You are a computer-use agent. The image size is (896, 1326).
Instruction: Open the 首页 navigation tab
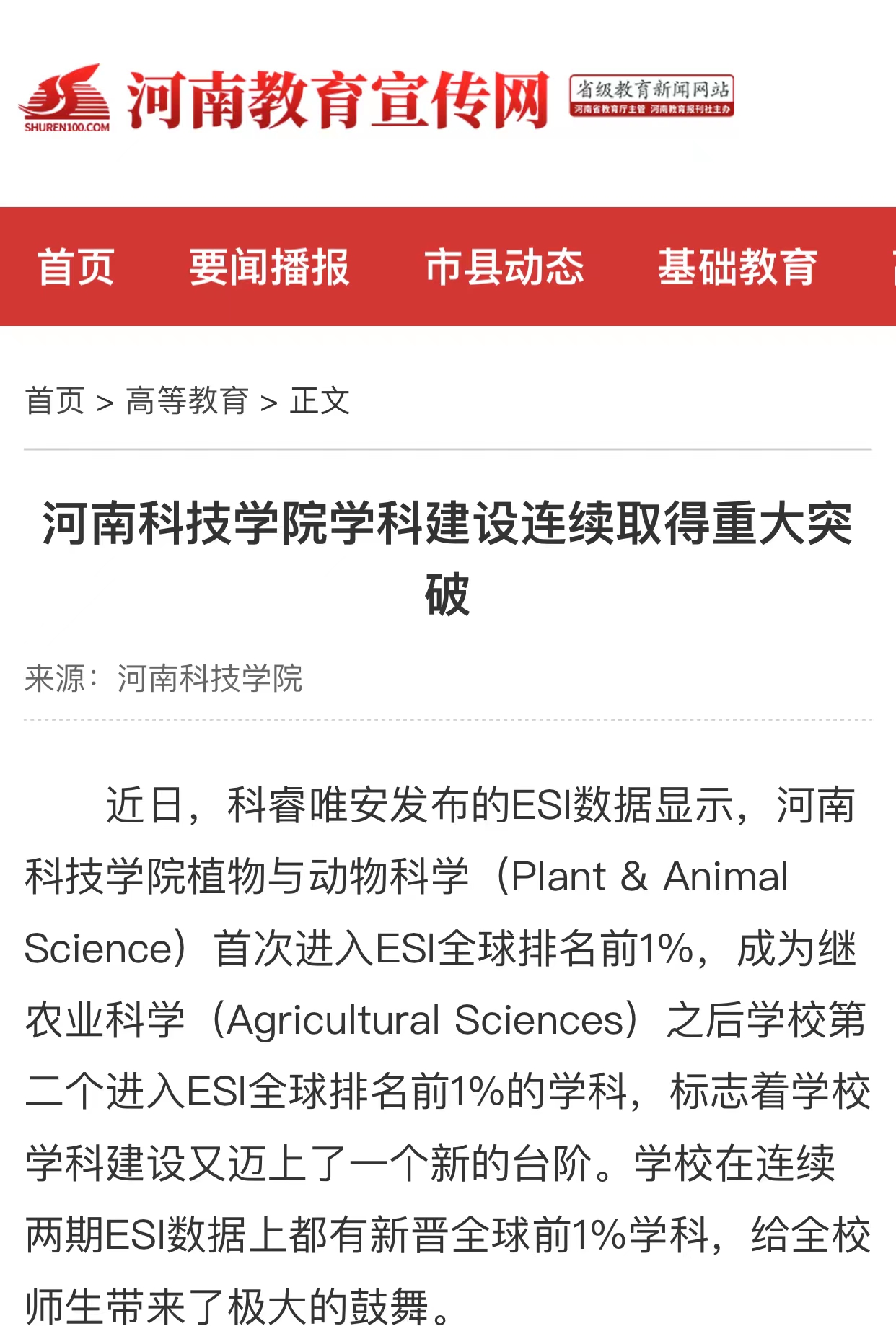76,267
